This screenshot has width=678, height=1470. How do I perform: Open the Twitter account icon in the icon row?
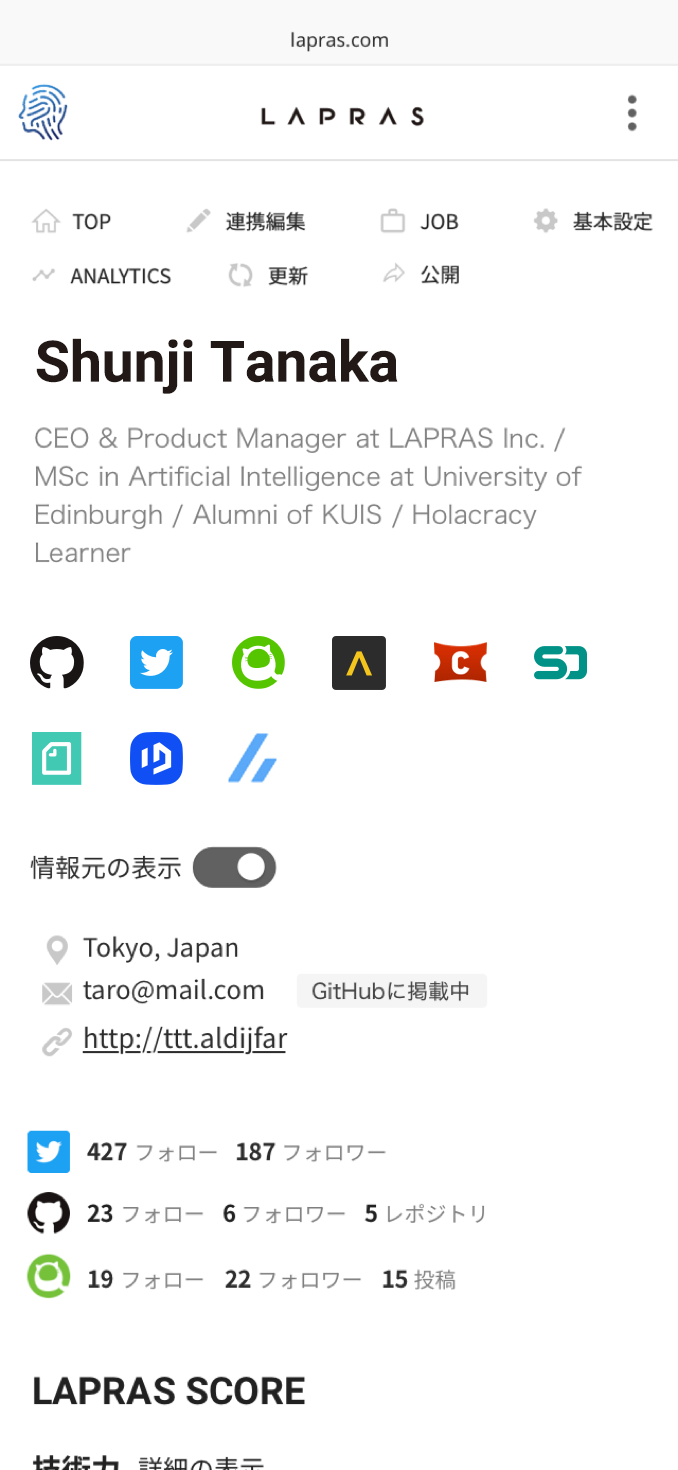[156, 662]
